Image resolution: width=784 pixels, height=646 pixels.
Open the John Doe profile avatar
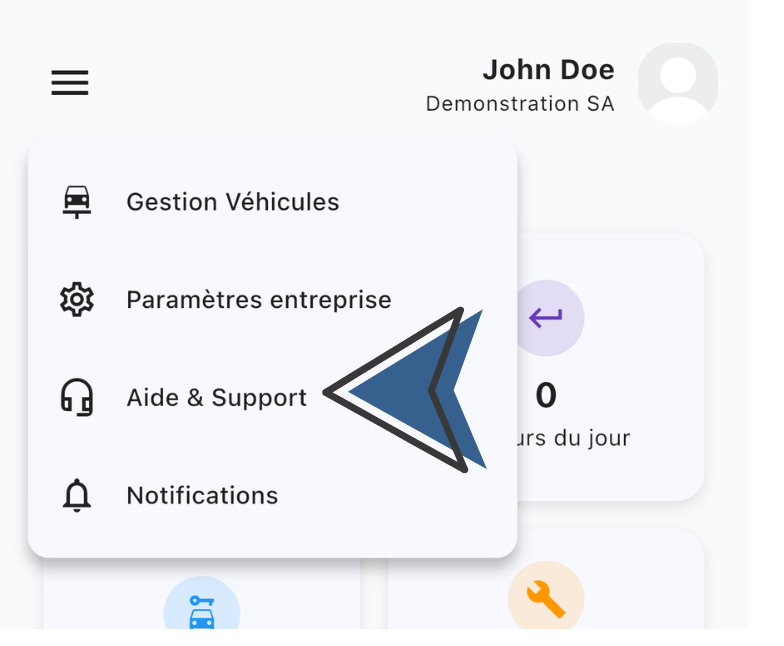pos(677,83)
